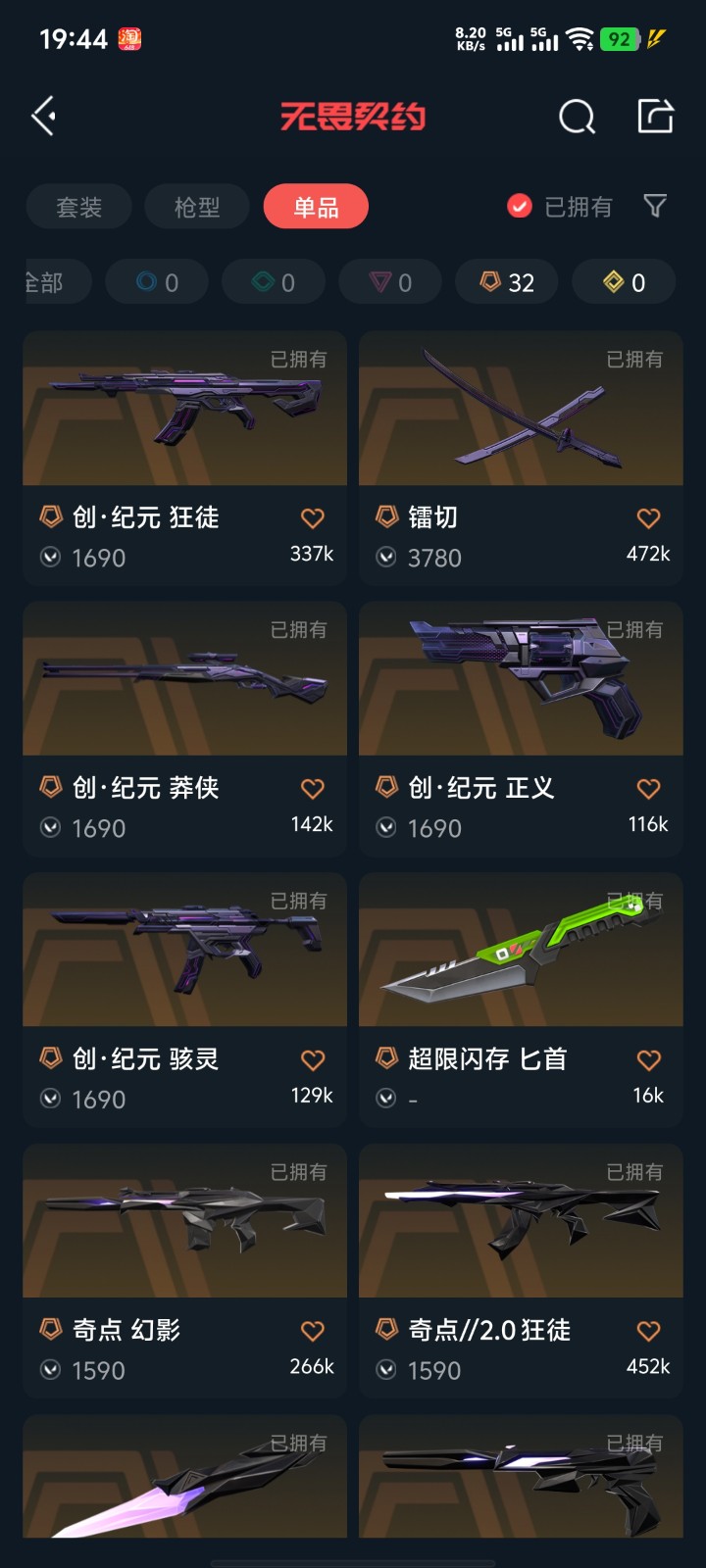Image resolution: width=706 pixels, height=1568 pixels.
Task: Select the 全部 filter chip
Action: [49, 282]
